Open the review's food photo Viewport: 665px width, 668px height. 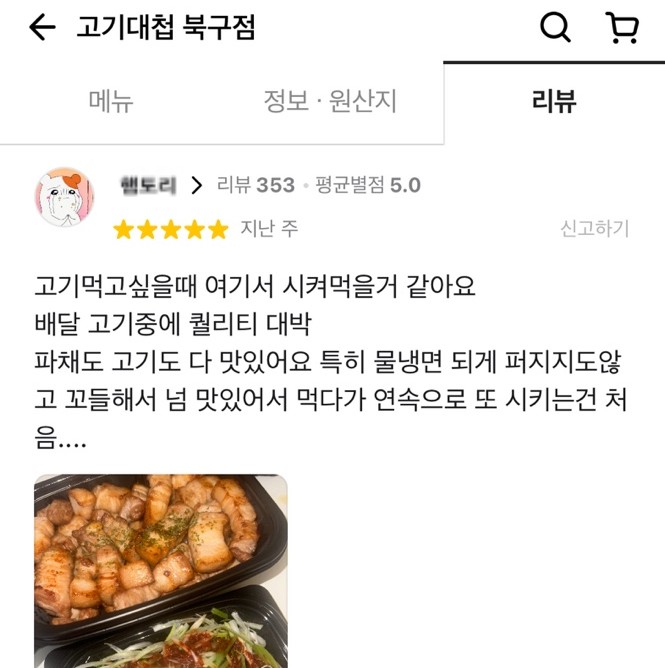160,570
